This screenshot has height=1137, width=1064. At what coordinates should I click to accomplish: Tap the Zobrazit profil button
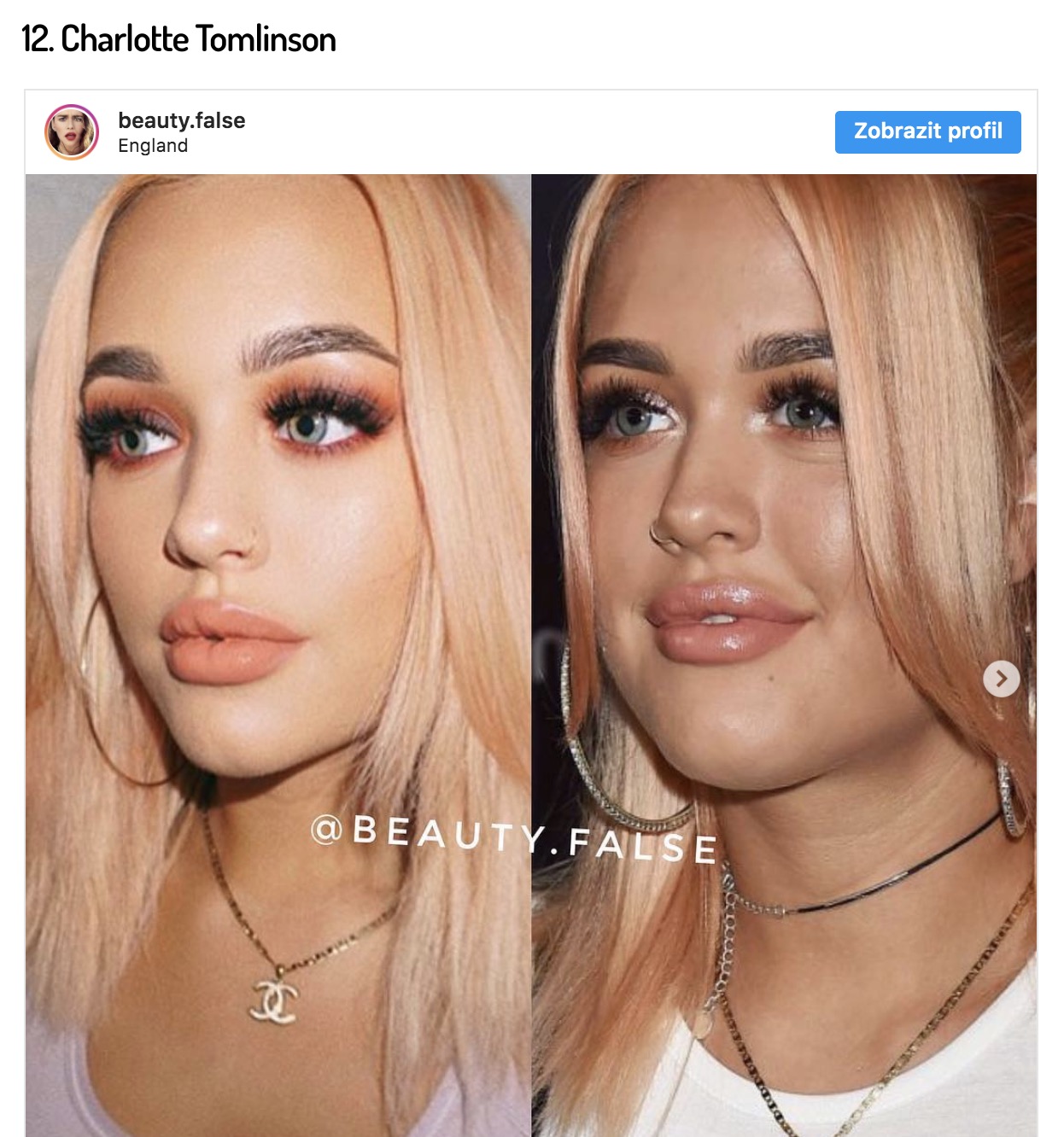927,131
